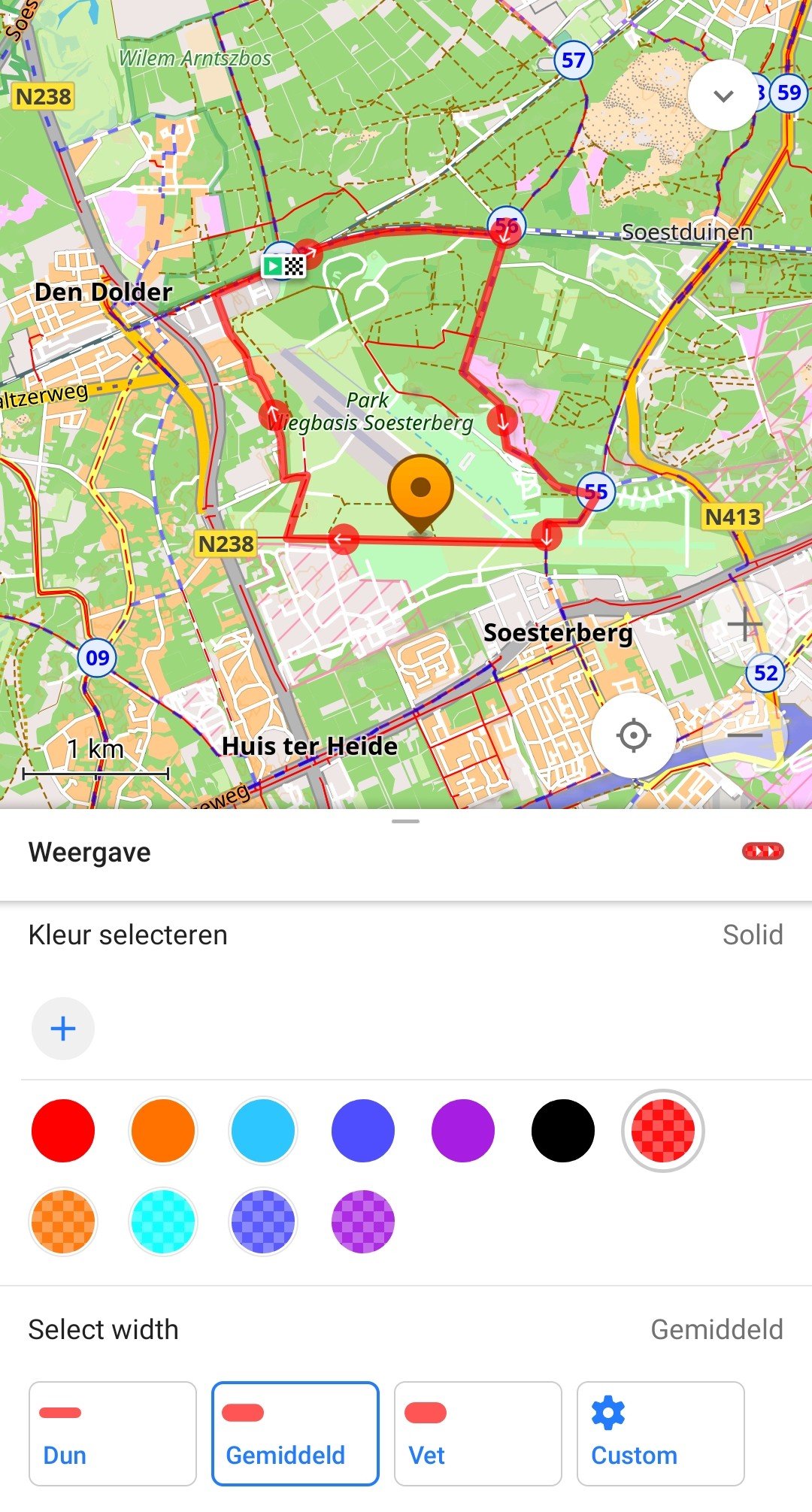Select the solid red color
Image resolution: width=812 pixels, height=1512 pixels.
pos(63,1130)
